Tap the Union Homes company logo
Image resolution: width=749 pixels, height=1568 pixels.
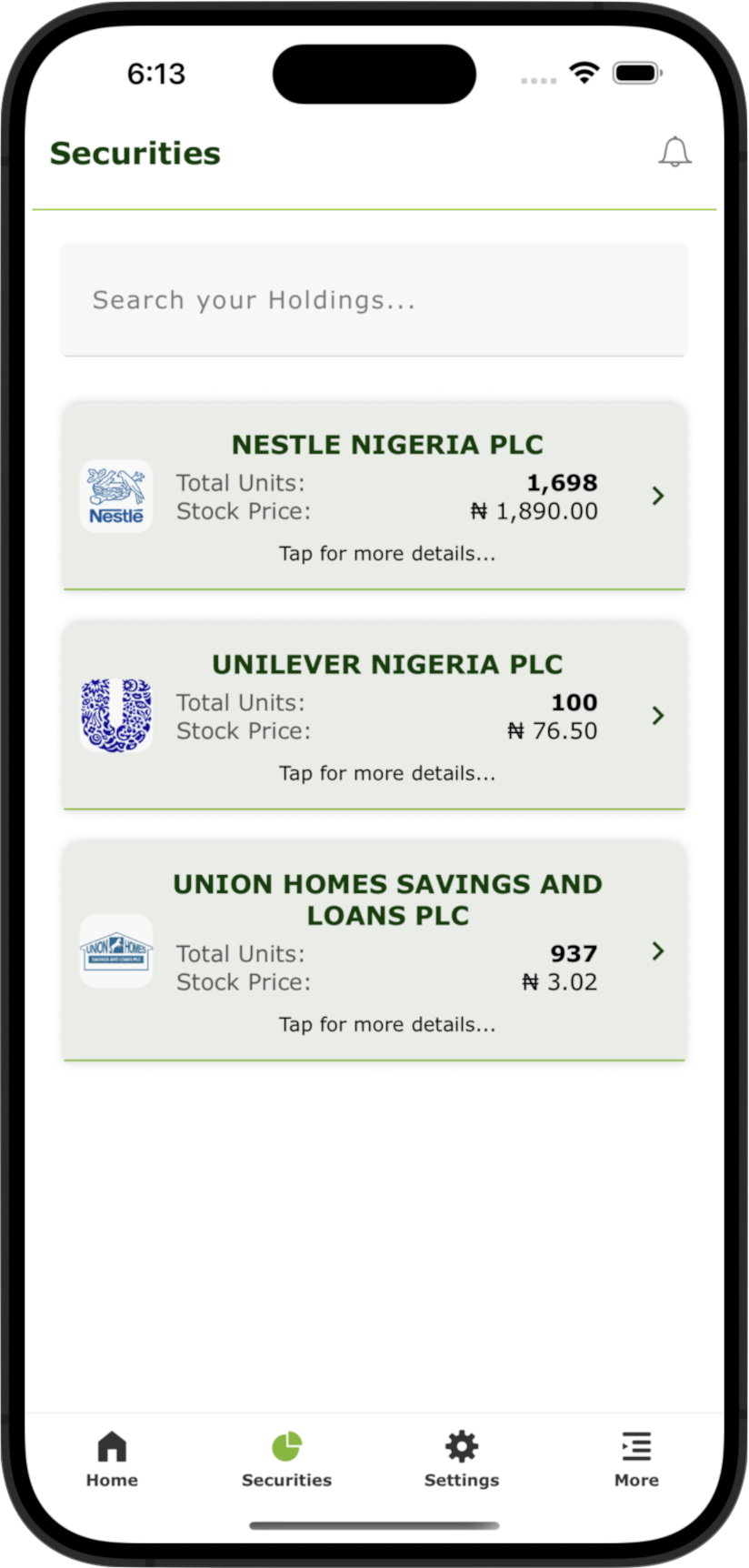pos(115,951)
